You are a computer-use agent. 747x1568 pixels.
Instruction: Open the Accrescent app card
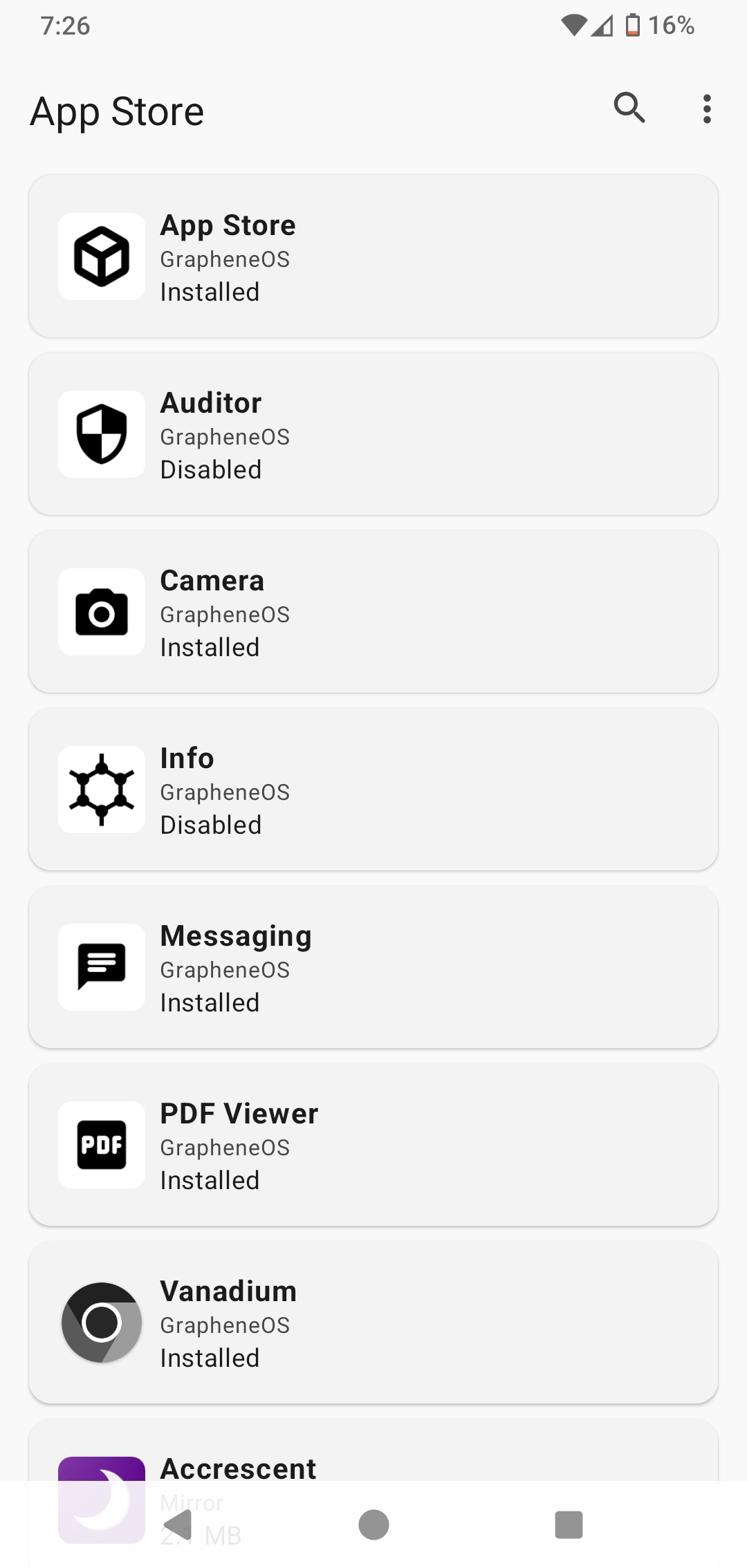(x=373, y=1449)
